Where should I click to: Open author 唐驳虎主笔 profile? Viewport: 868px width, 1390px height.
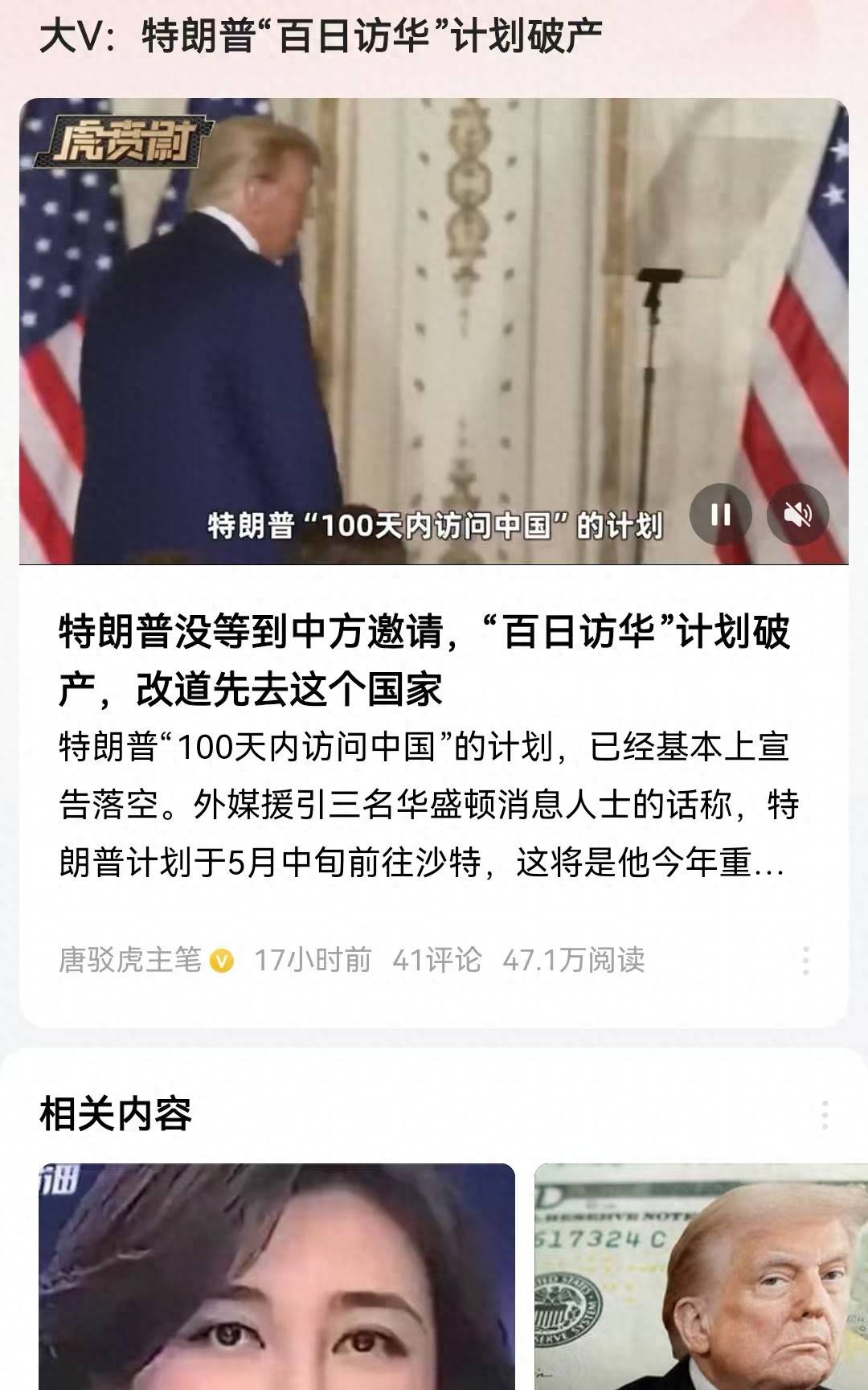(x=130, y=959)
